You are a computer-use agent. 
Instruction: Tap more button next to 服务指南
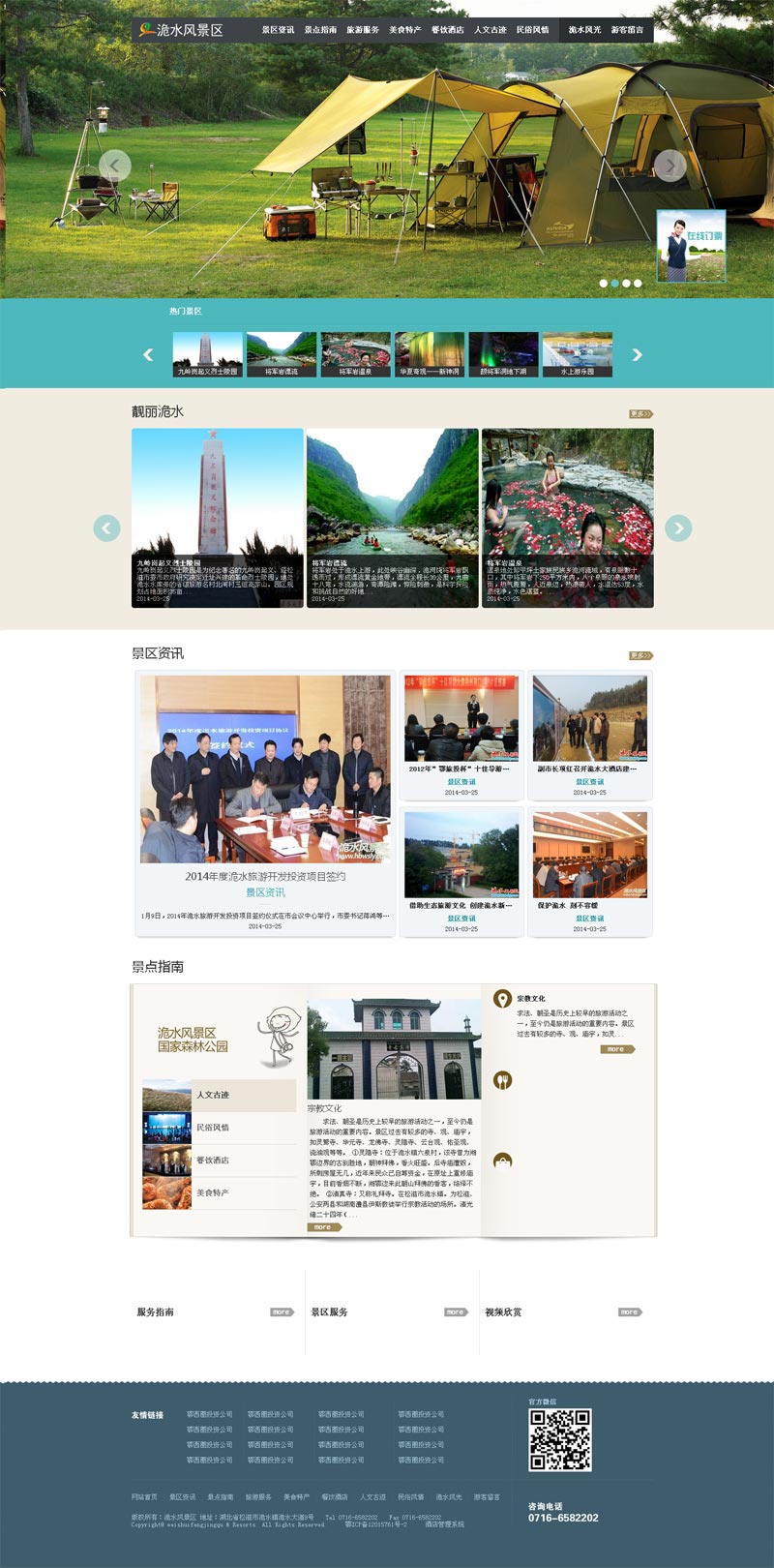pyautogui.click(x=282, y=1312)
